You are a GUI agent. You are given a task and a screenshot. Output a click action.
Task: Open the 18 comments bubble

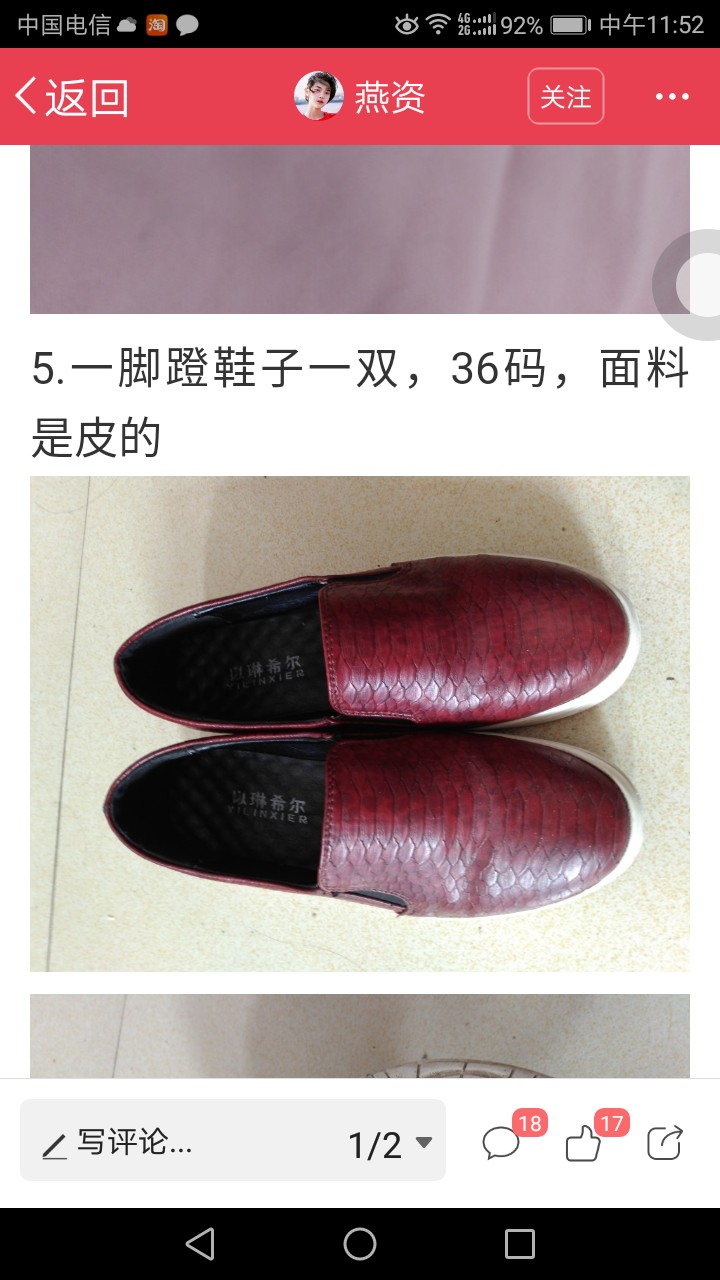pos(503,1141)
